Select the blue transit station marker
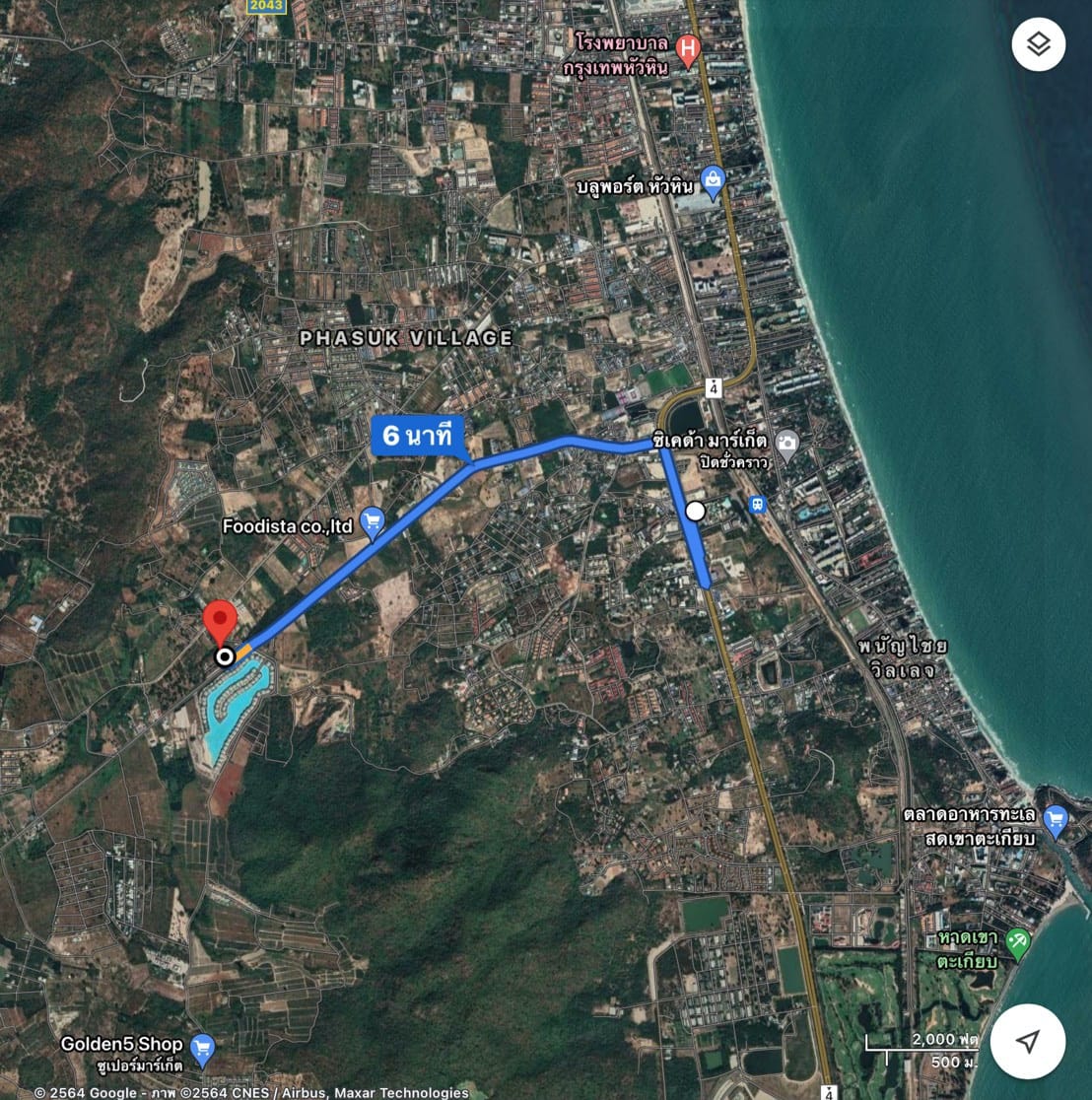 tap(756, 504)
